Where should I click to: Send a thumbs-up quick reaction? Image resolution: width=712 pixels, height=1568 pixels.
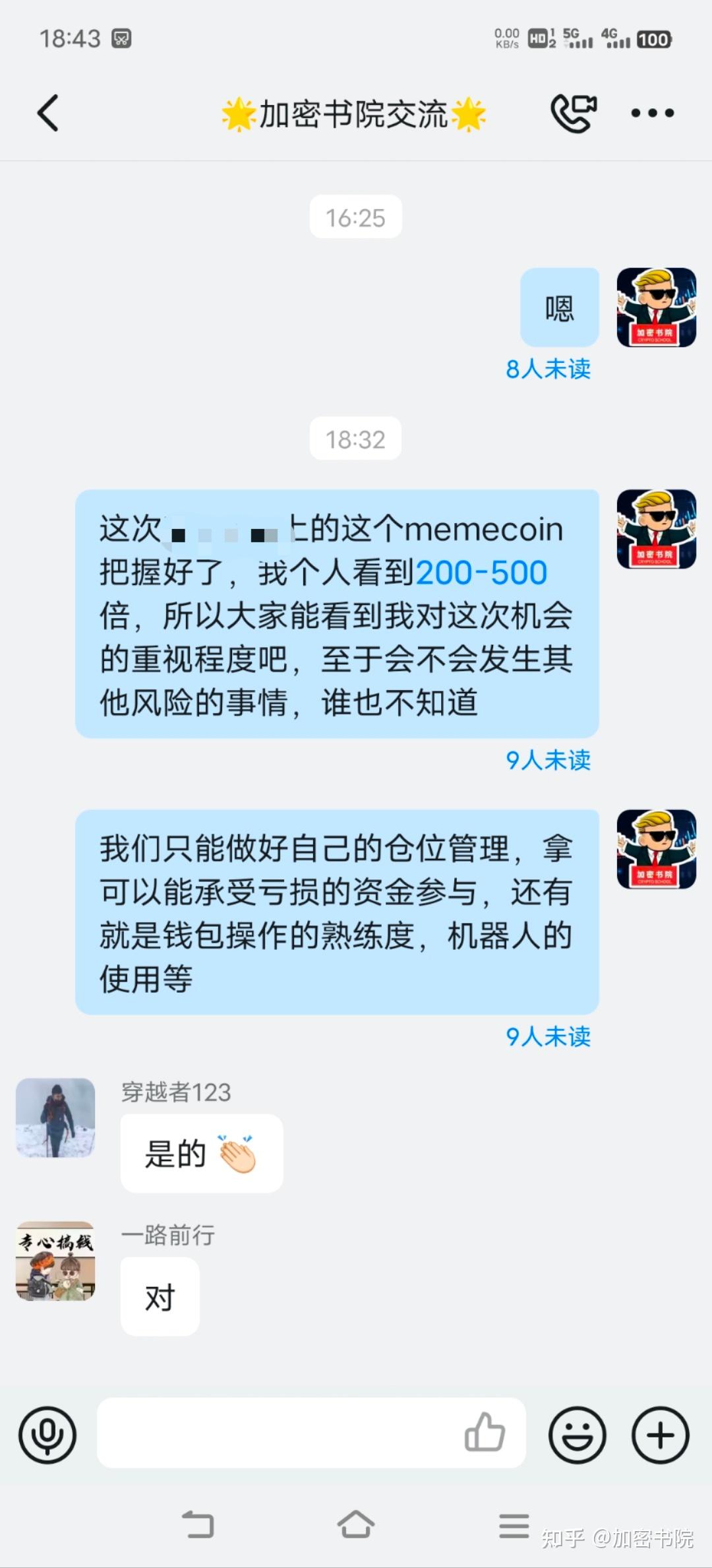pyautogui.click(x=485, y=1432)
